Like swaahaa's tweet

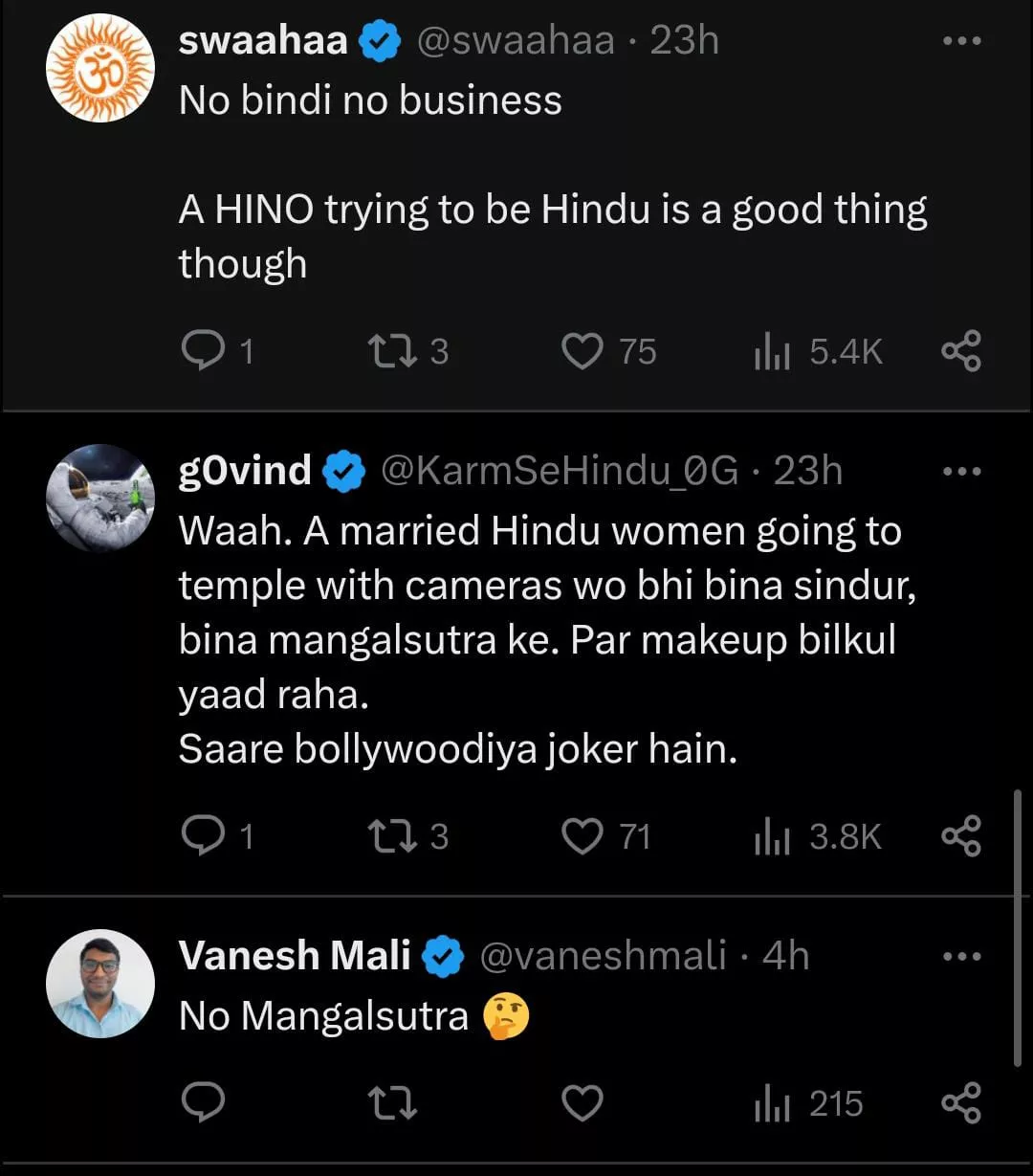coord(582,351)
